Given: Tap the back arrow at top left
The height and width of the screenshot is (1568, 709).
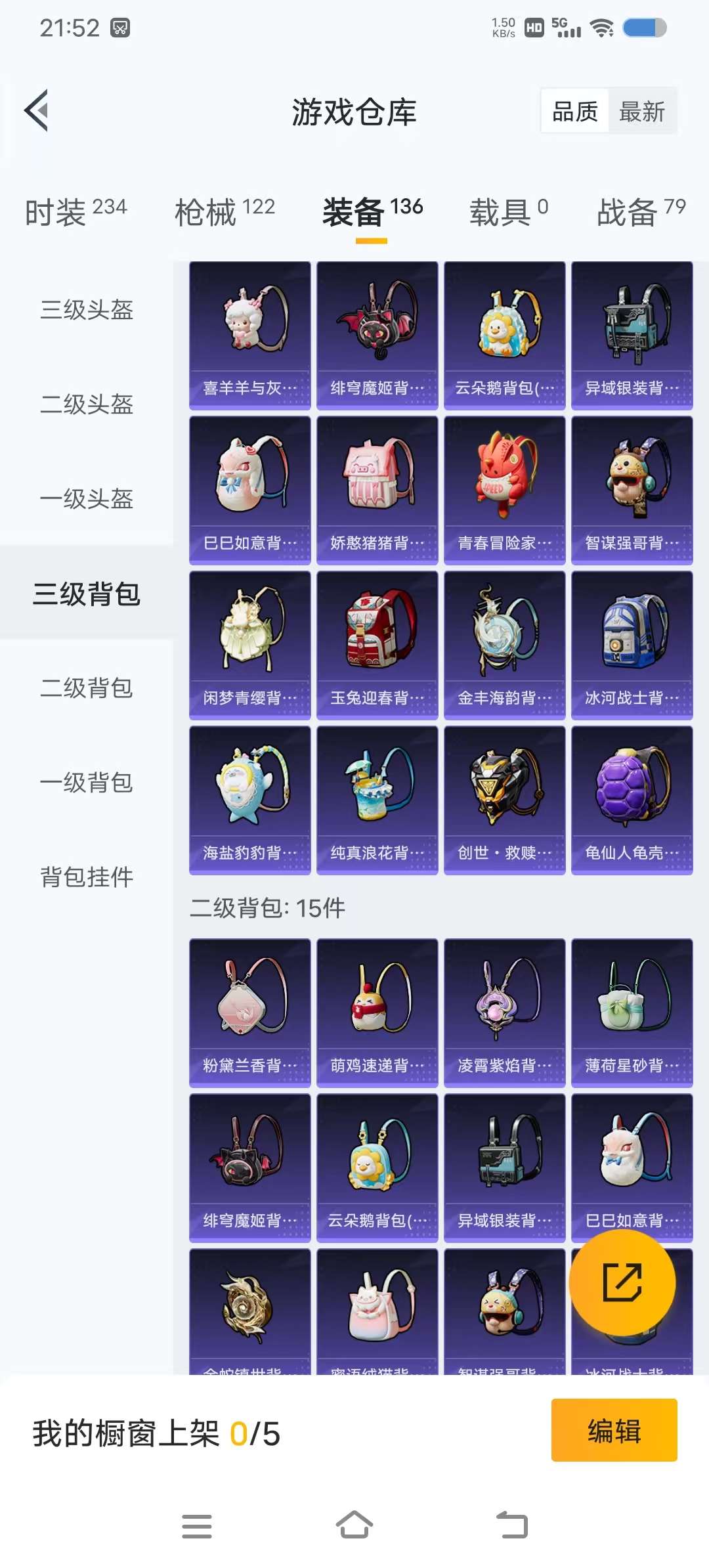Looking at the screenshot, I should 37,110.
